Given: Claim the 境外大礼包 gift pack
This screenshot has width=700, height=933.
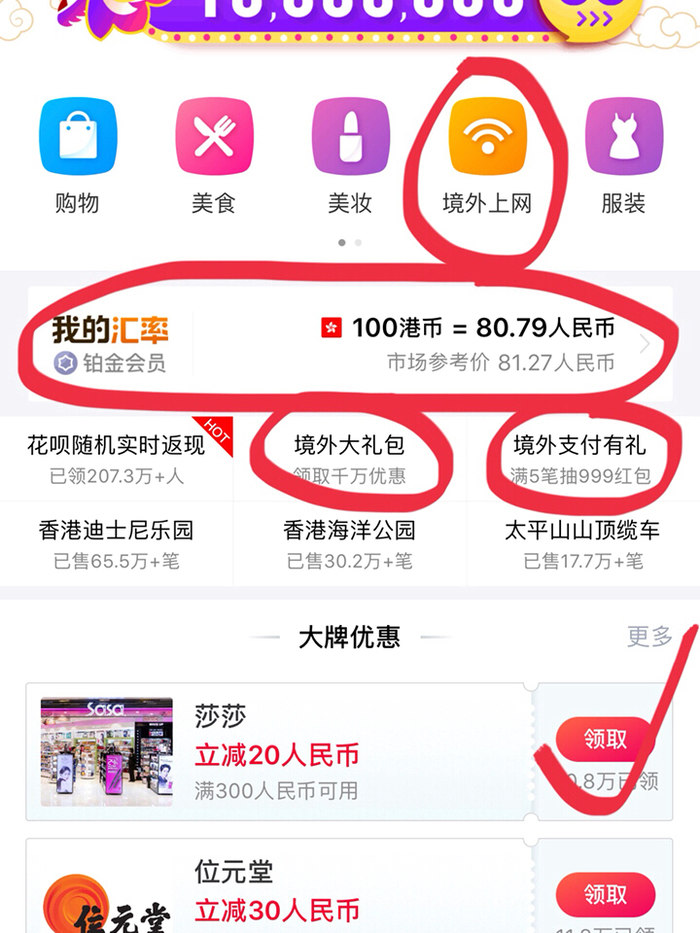Looking at the screenshot, I should tap(349, 458).
